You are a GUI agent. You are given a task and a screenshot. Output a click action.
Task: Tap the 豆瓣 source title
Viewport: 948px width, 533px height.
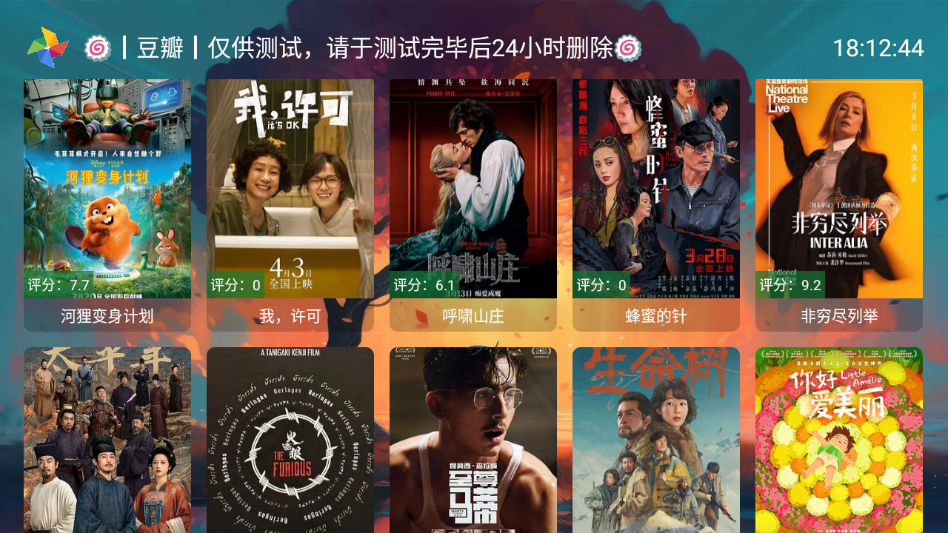pos(160,47)
